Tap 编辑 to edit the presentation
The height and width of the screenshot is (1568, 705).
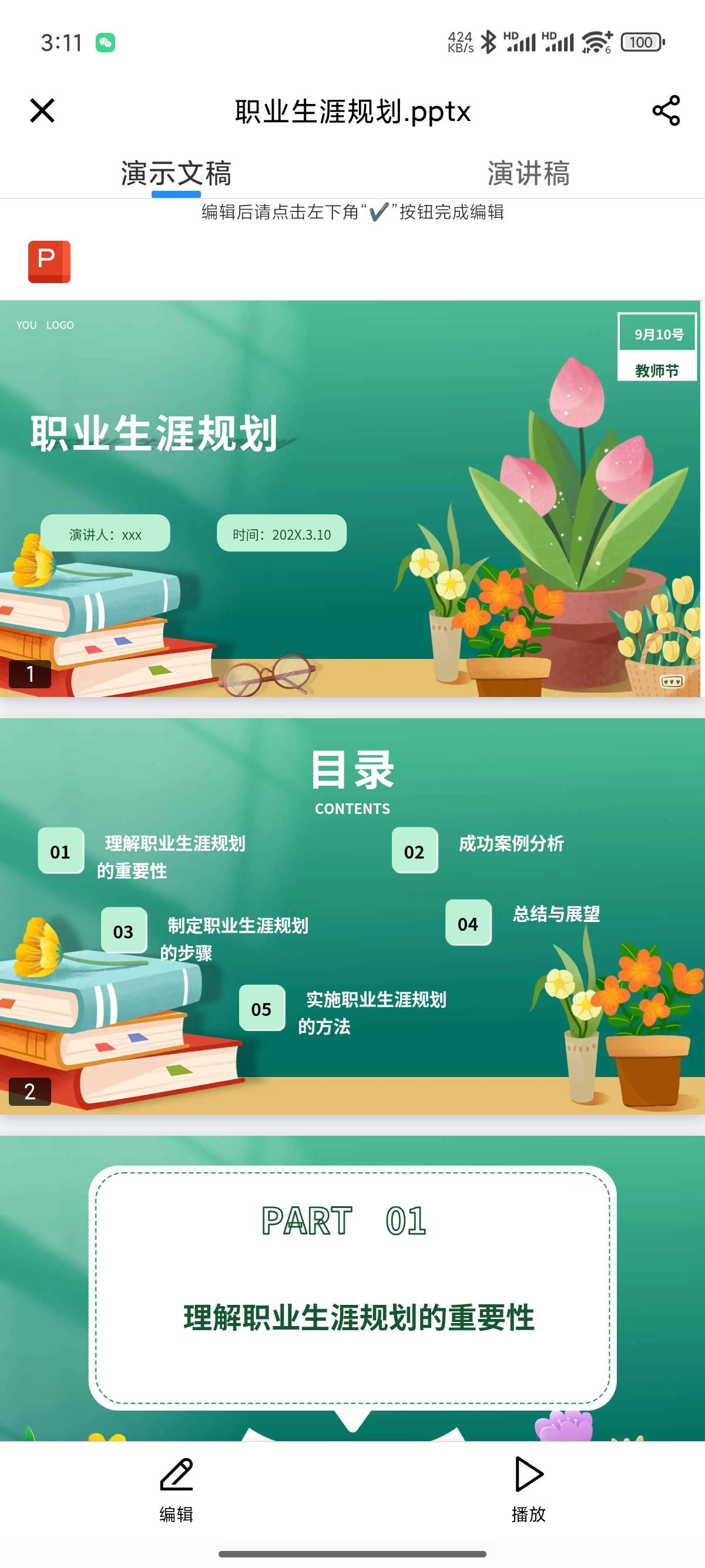coord(176,1489)
